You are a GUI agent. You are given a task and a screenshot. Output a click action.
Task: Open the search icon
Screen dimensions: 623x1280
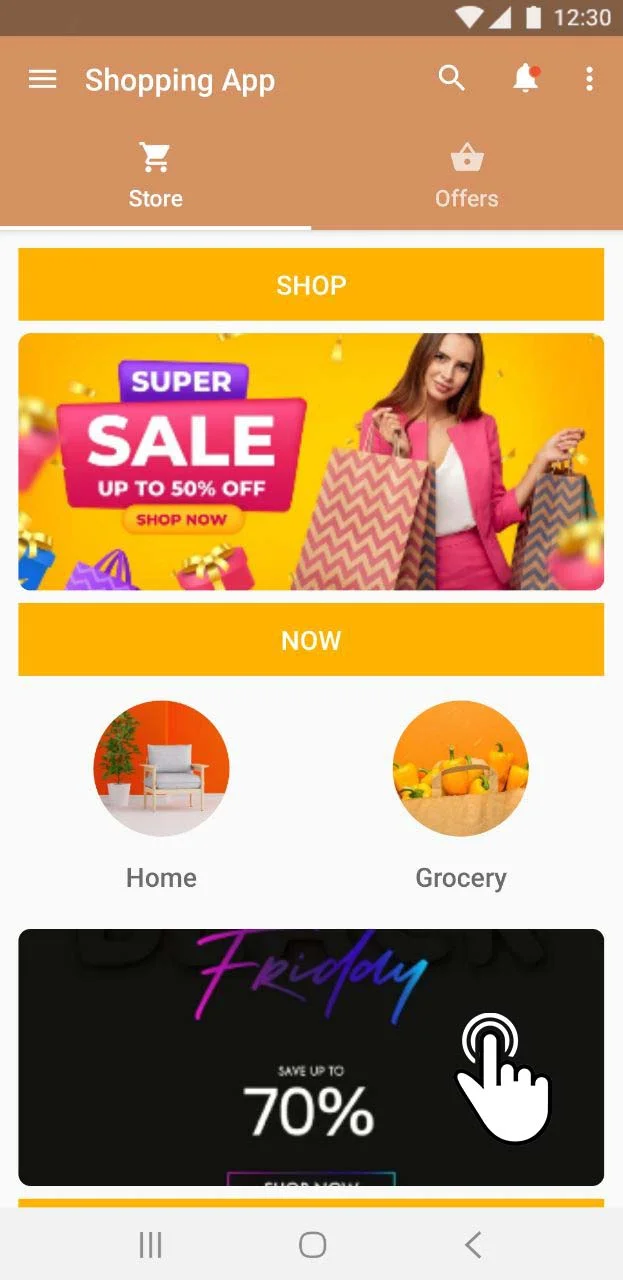452,79
